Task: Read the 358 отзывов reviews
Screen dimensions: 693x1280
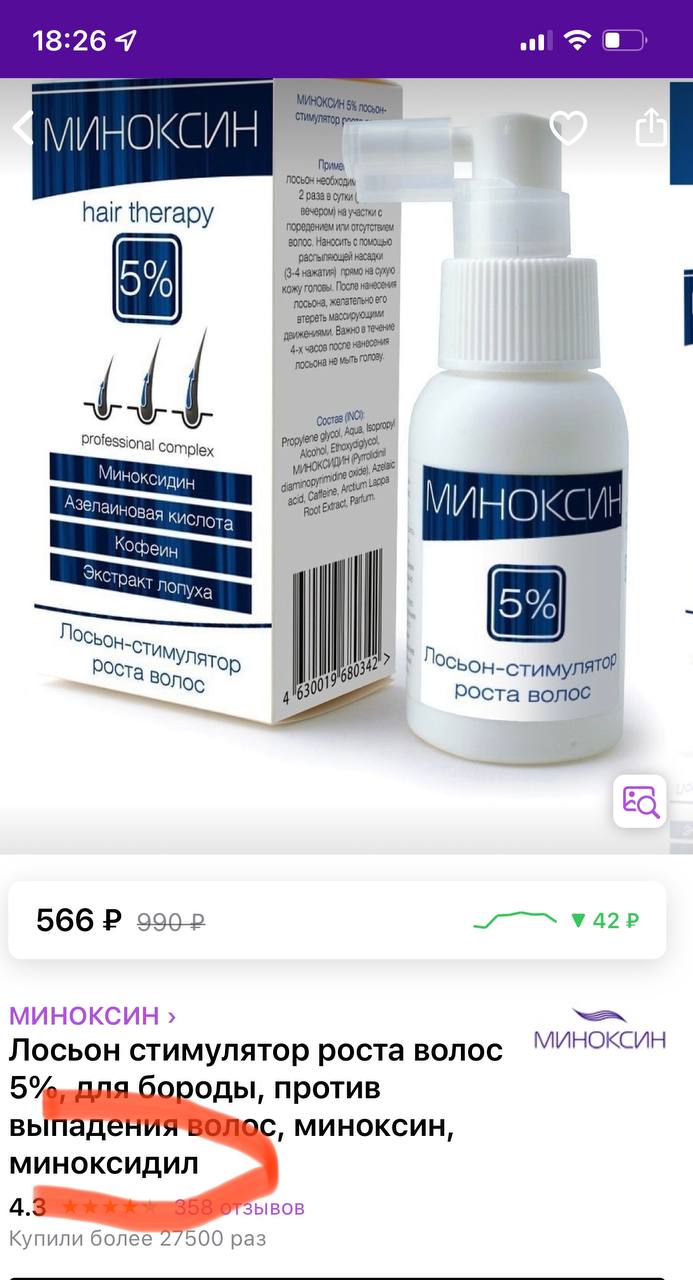Action: pyautogui.click(x=239, y=1207)
